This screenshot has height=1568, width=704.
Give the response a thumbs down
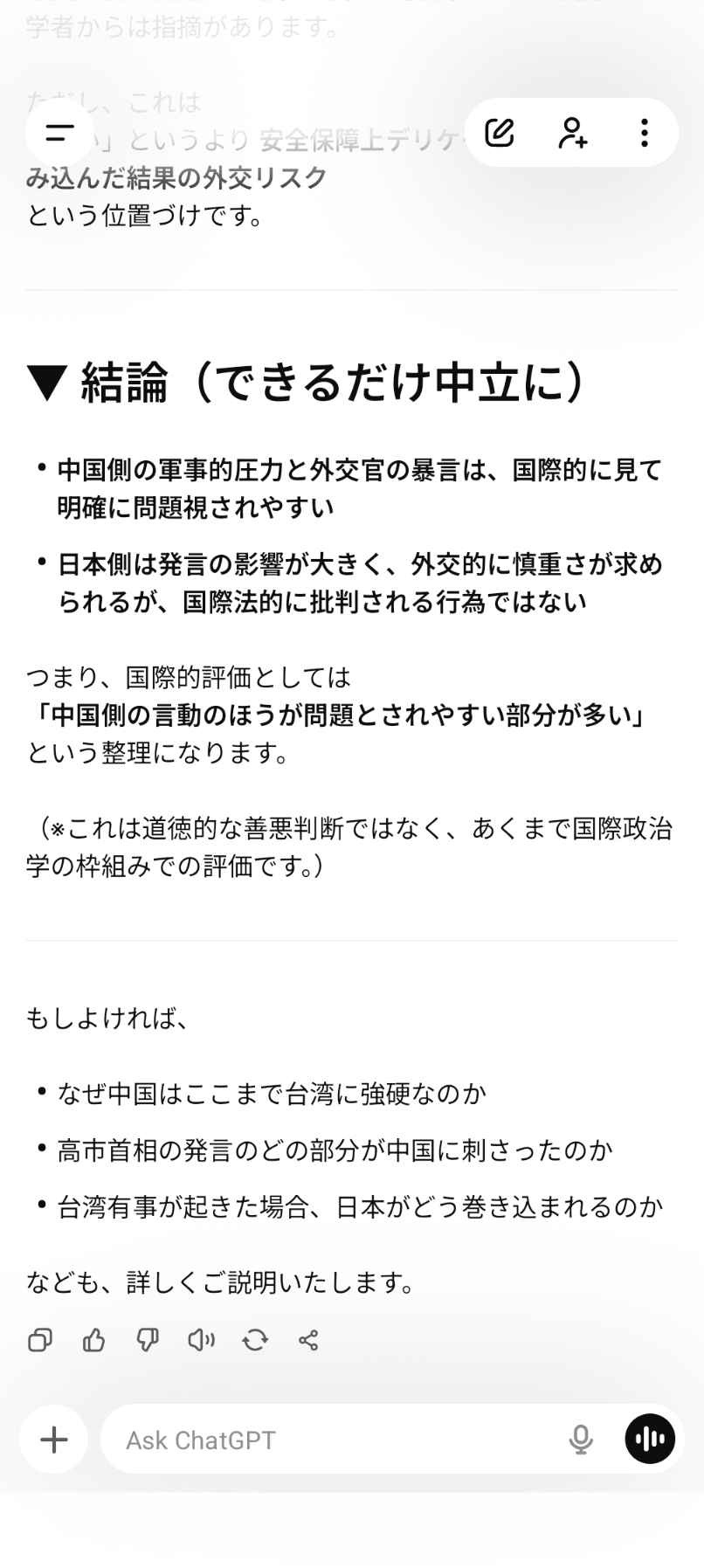(x=148, y=1339)
